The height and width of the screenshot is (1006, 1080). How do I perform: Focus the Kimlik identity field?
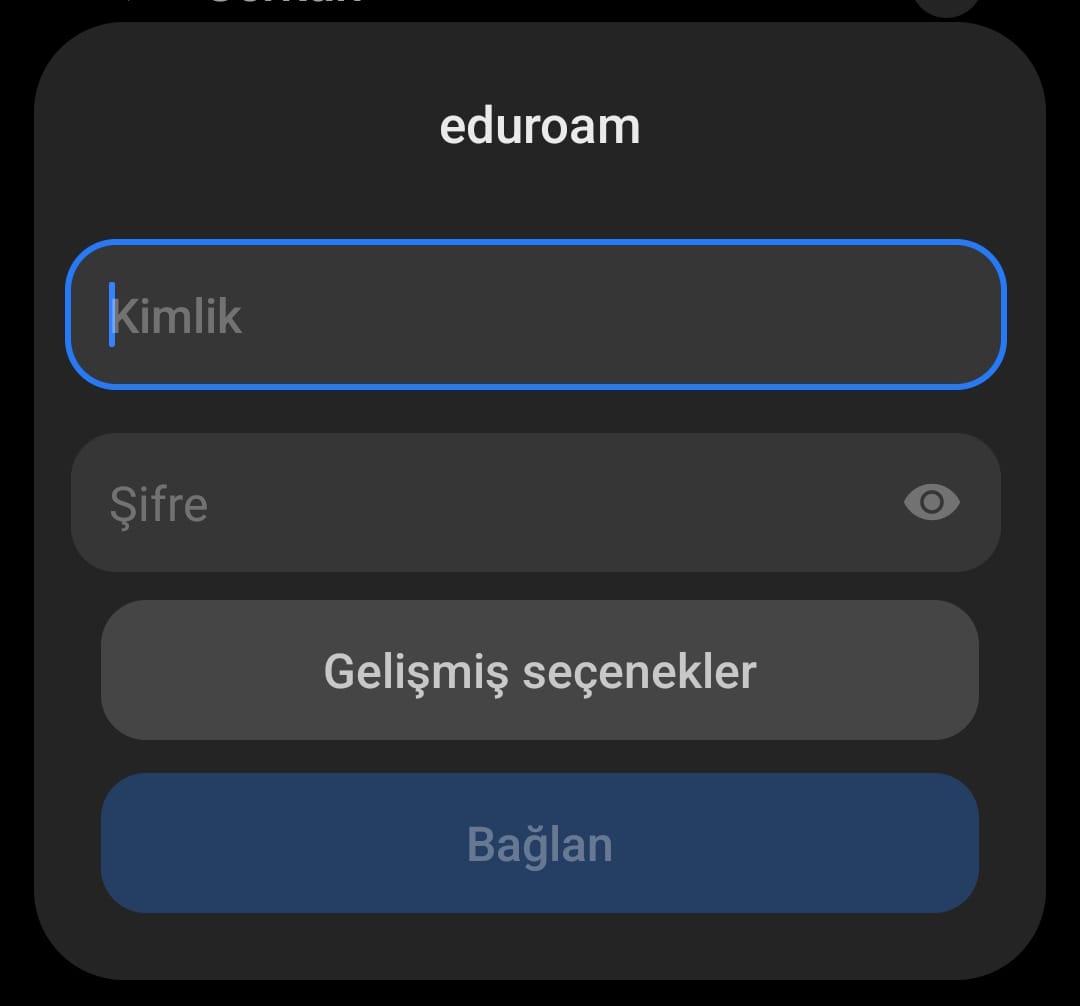[x=536, y=315]
